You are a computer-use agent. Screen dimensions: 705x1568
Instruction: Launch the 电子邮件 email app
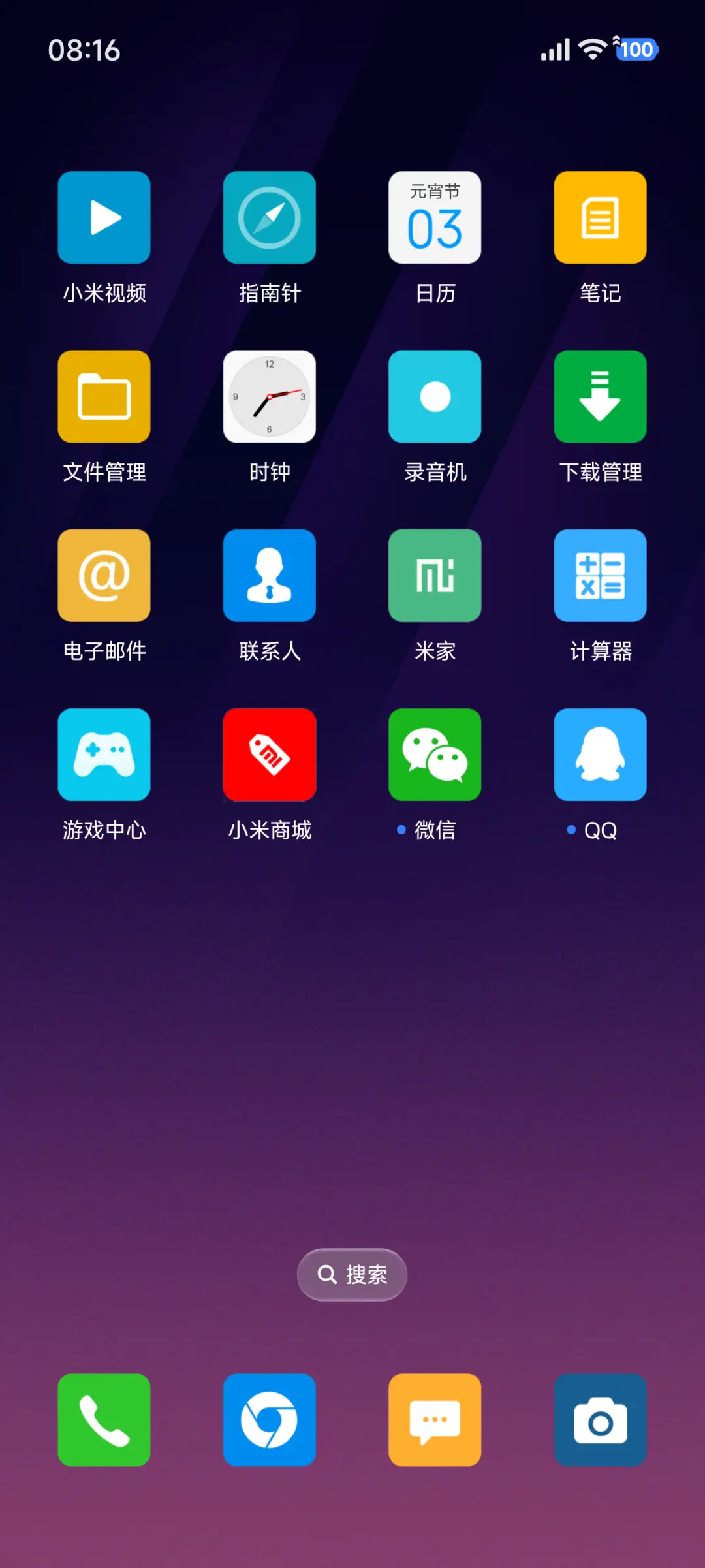pyautogui.click(x=104, y=575)
